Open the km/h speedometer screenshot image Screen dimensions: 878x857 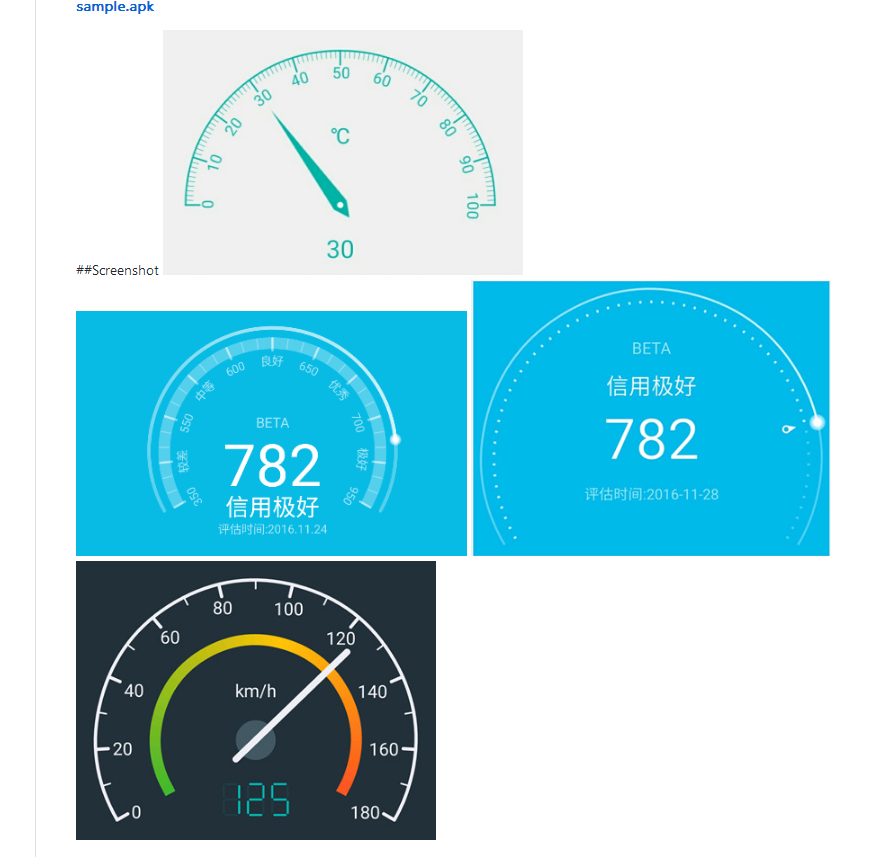click(255, 700)
